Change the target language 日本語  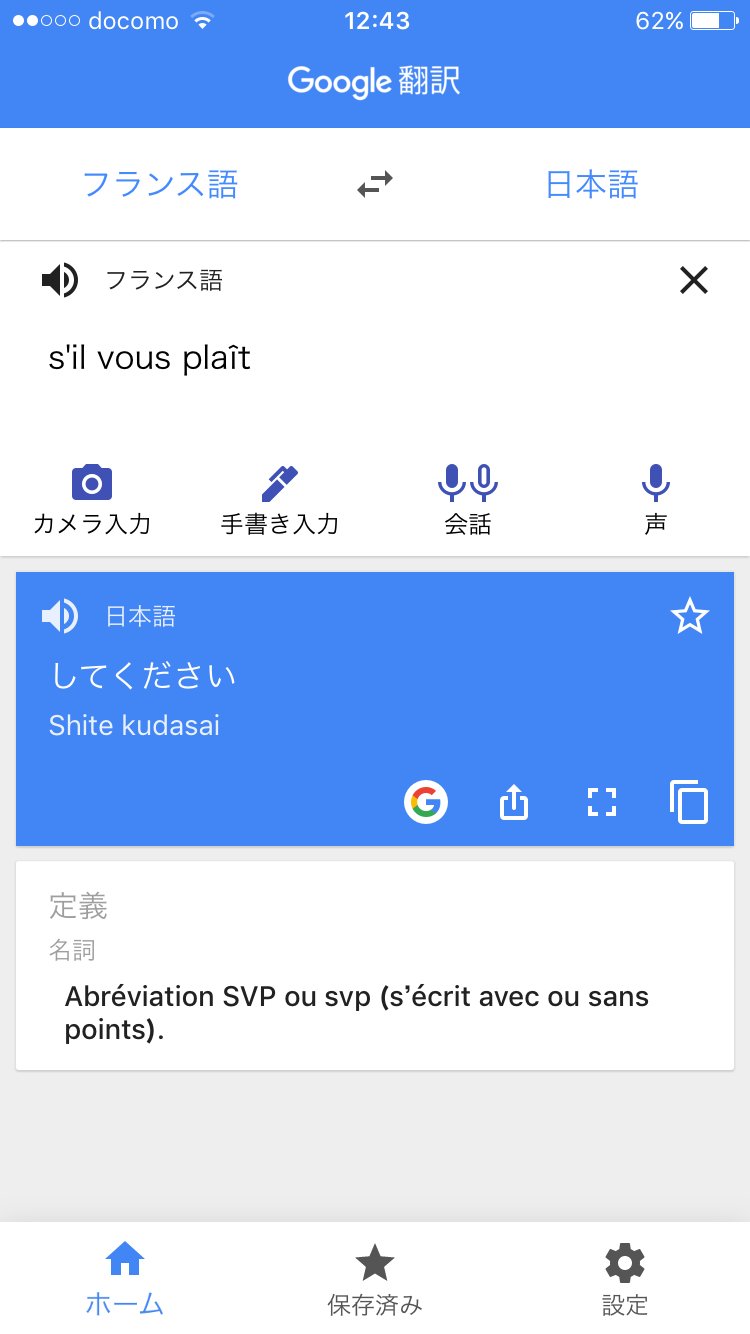pyautogui.click(x=591, y=184)
